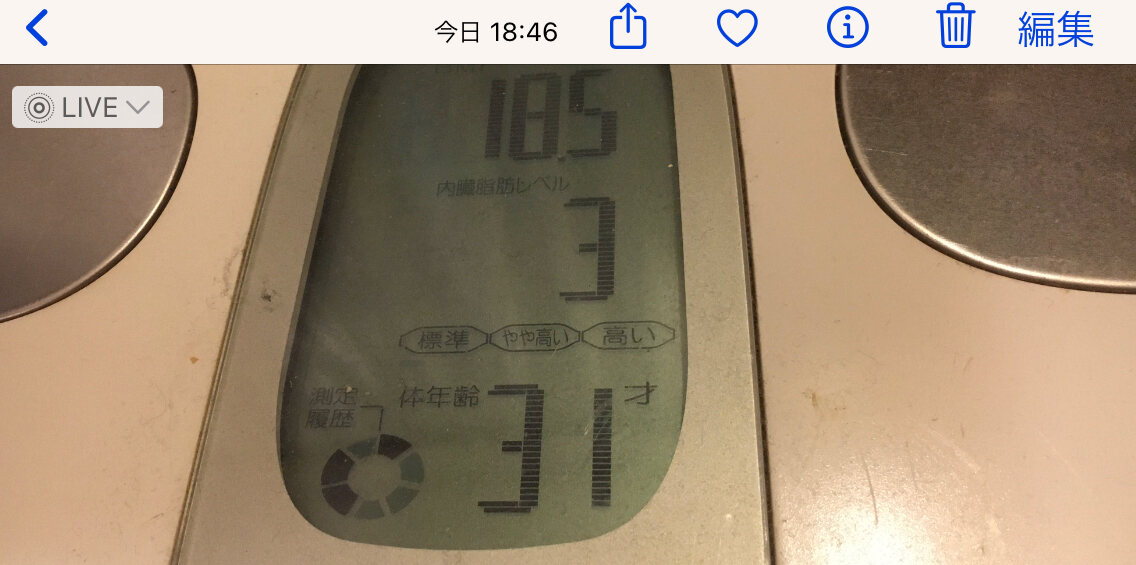Favorite this photo with the heart
The height and width of the screenshot is (565, 1136).
tap(738, 29)
